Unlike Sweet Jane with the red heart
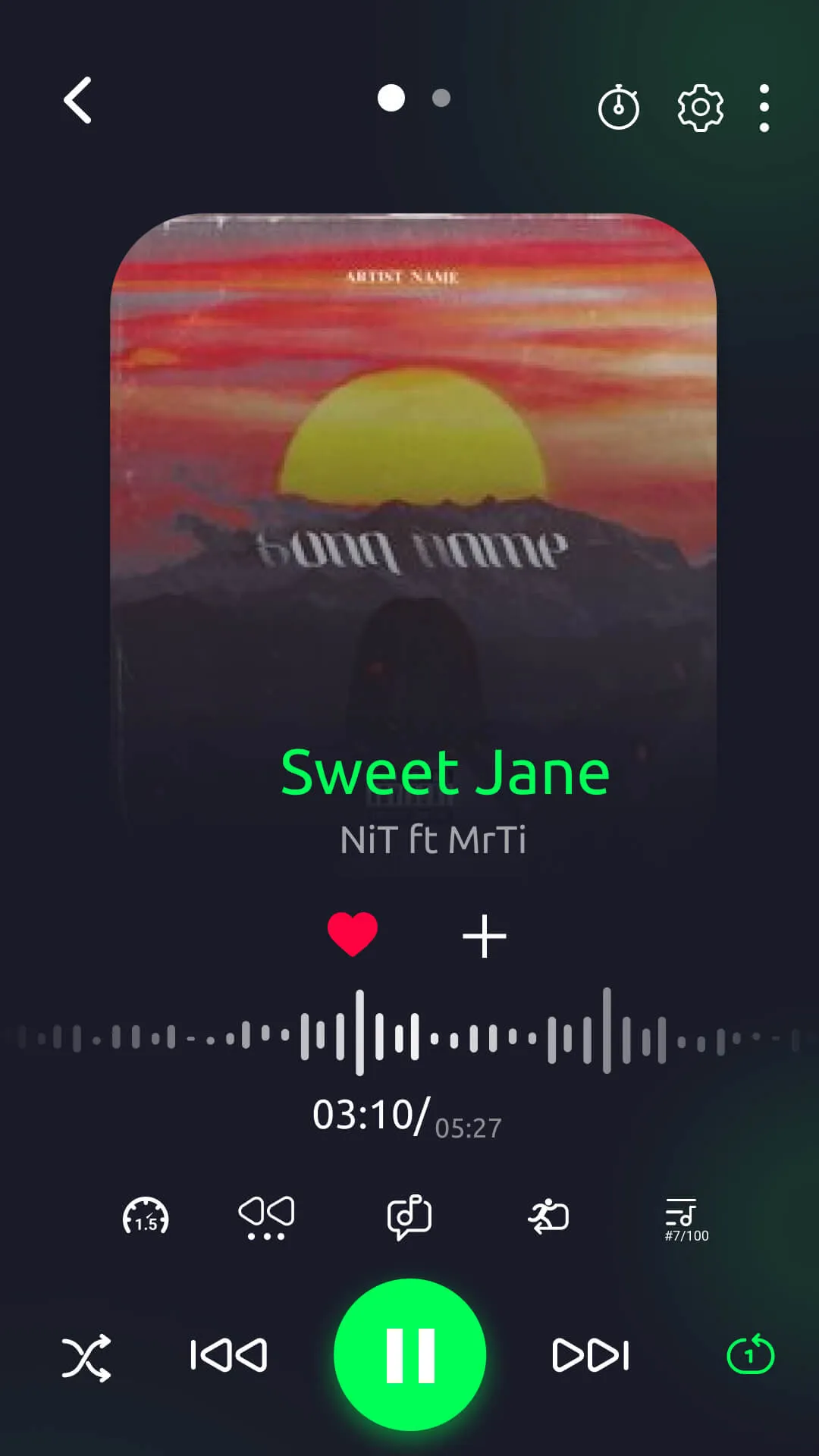Viewport: 819px width, 1456px height. (352, 934)
